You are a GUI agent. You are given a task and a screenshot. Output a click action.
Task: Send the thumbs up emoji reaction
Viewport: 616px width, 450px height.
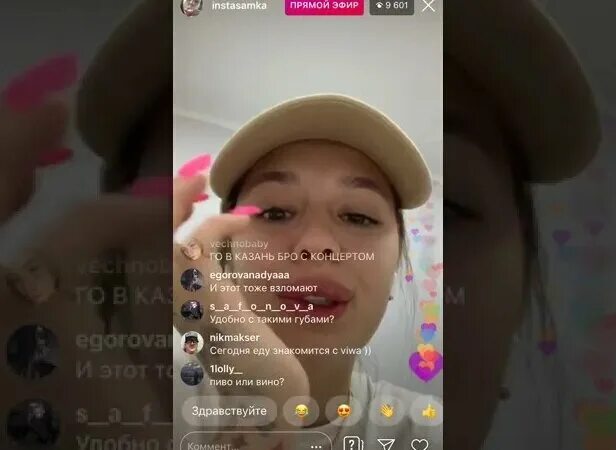click(x=428, y=411)
